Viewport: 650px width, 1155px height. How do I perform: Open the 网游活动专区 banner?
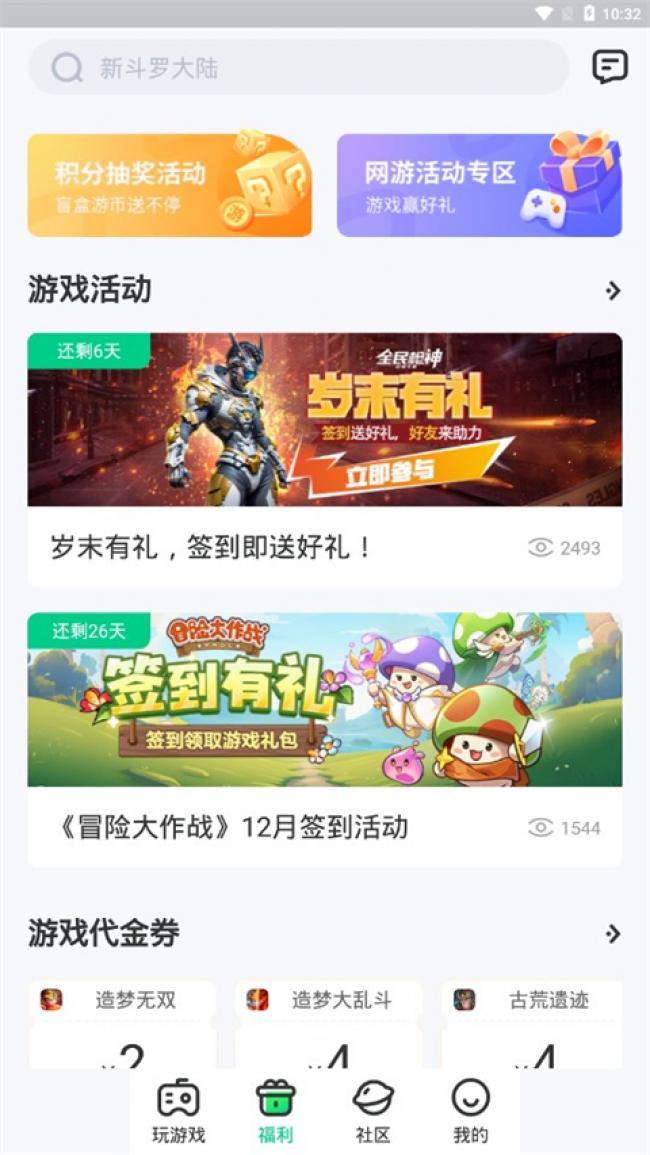479,185
